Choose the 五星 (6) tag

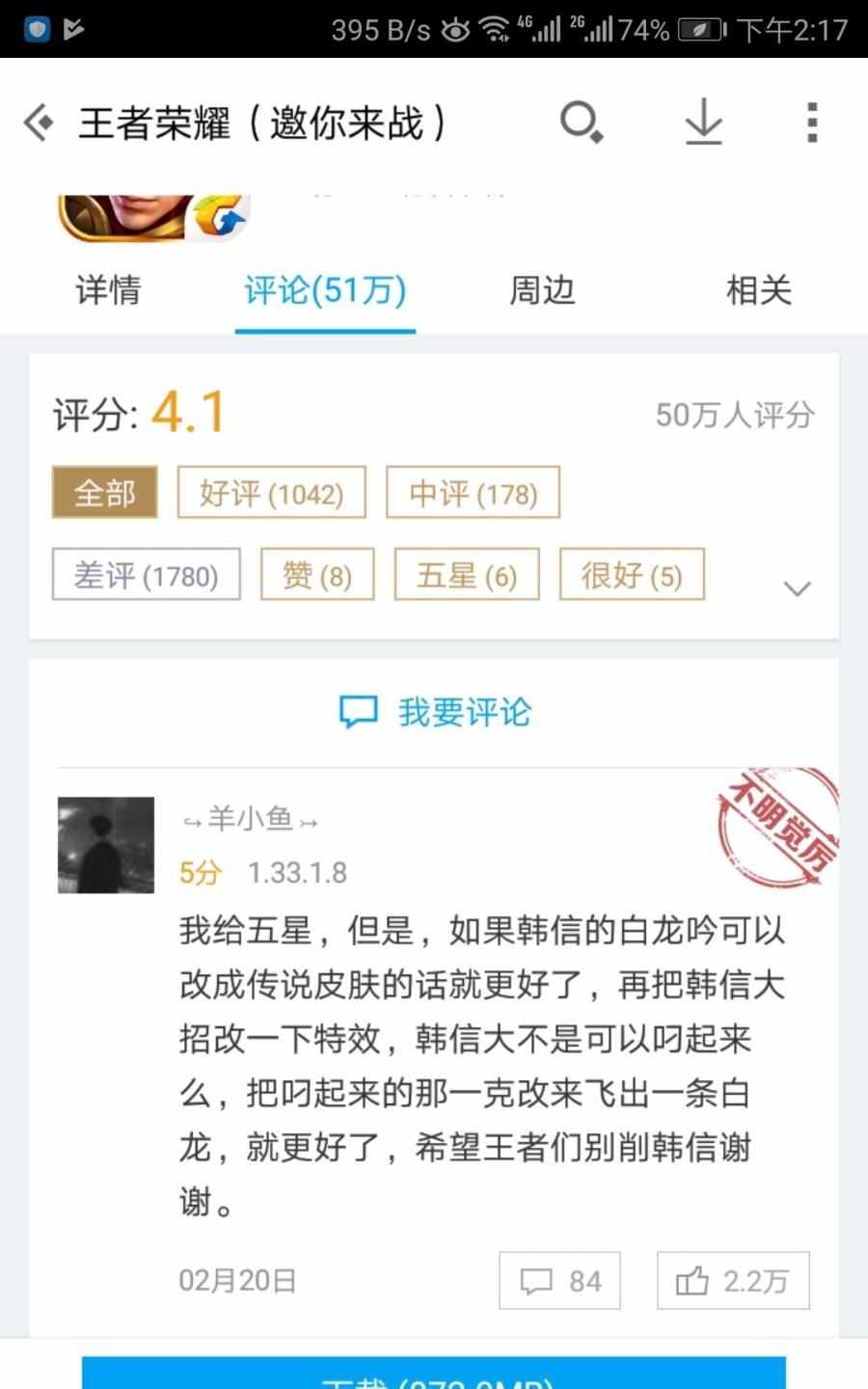(467, 575)
